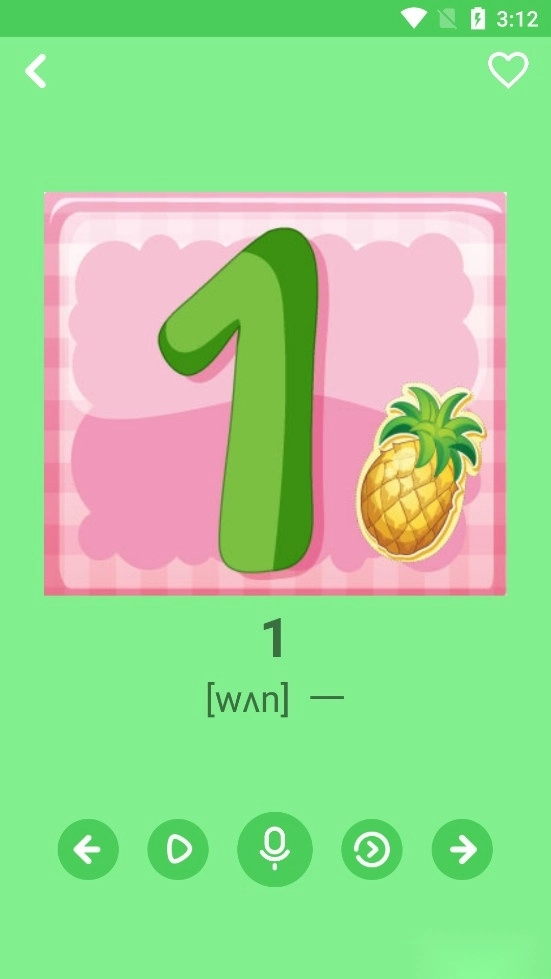Image resolution: width=551 pixels, height=979 pixels.
Task: Play the pronunciation audio
Action: (178, 849)
